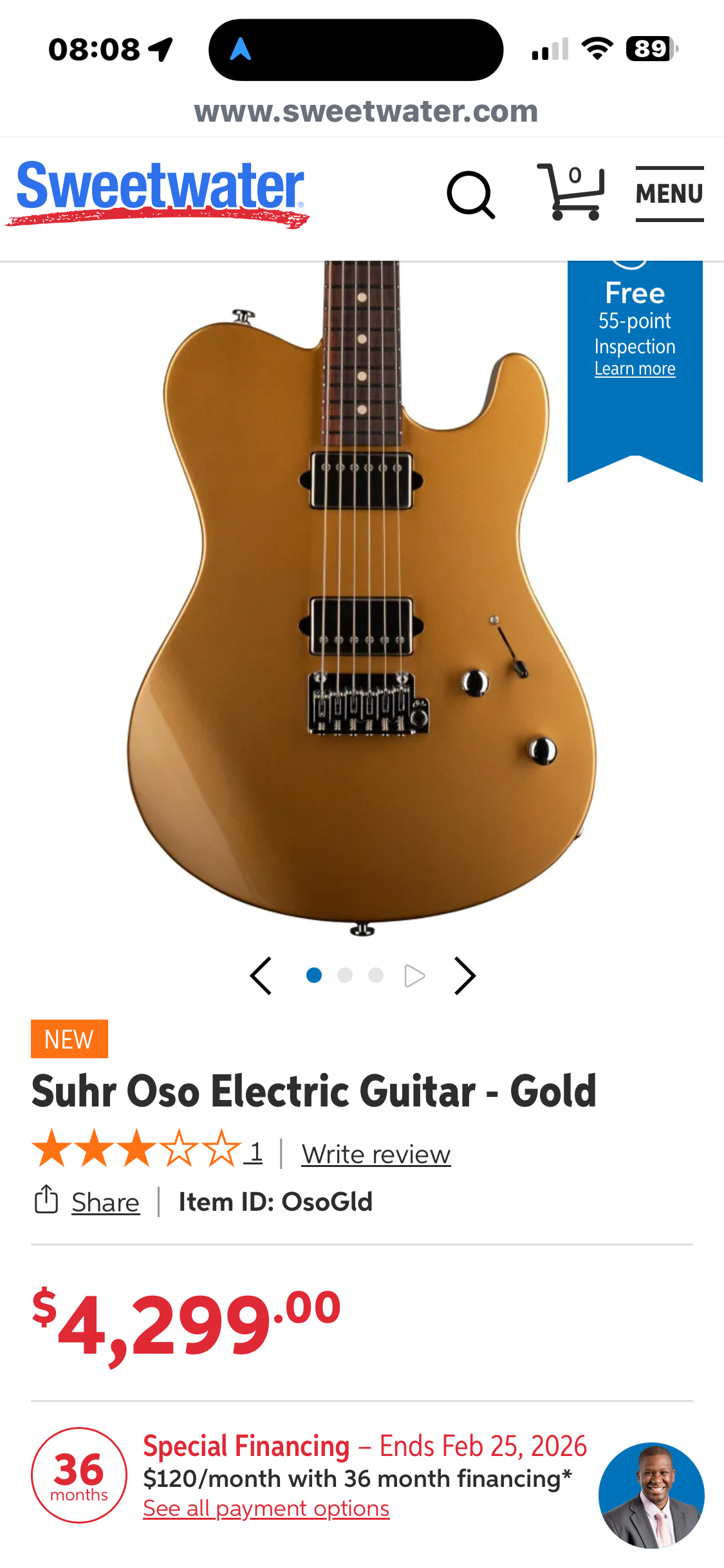Open the MENU button
This screenshot has height=1568, width=724.
(x=669, y=194)
